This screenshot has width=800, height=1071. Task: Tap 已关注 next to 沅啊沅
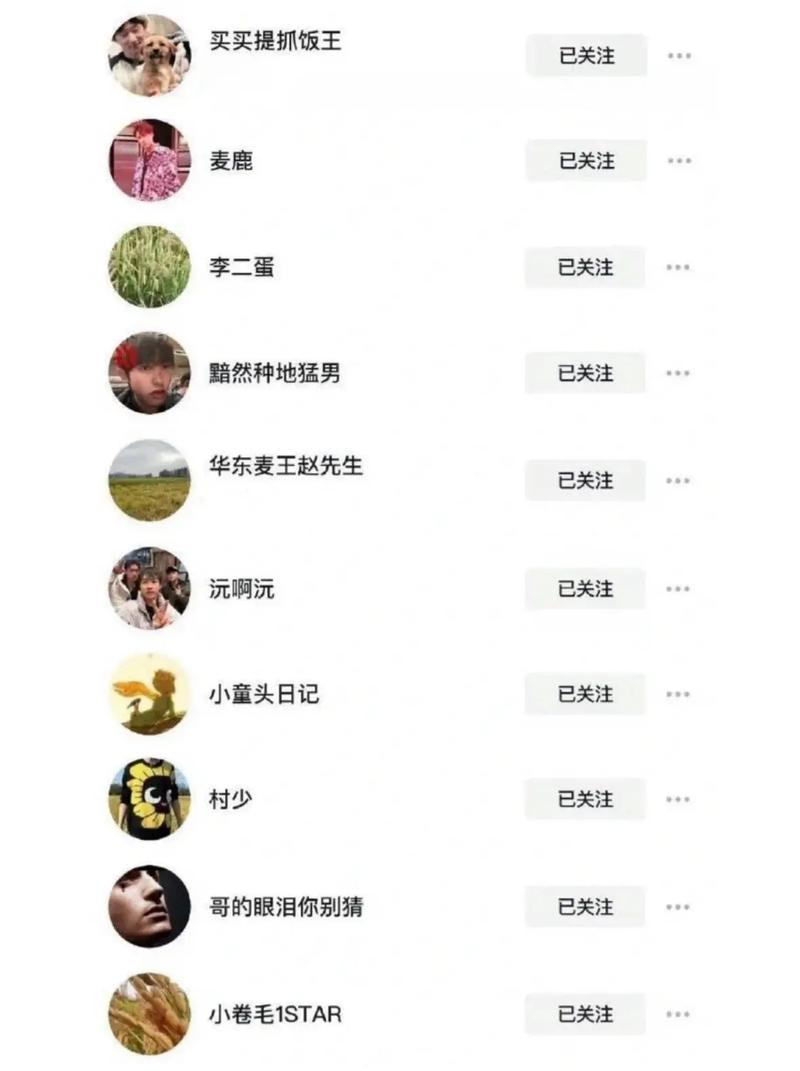tap(586, 589)
